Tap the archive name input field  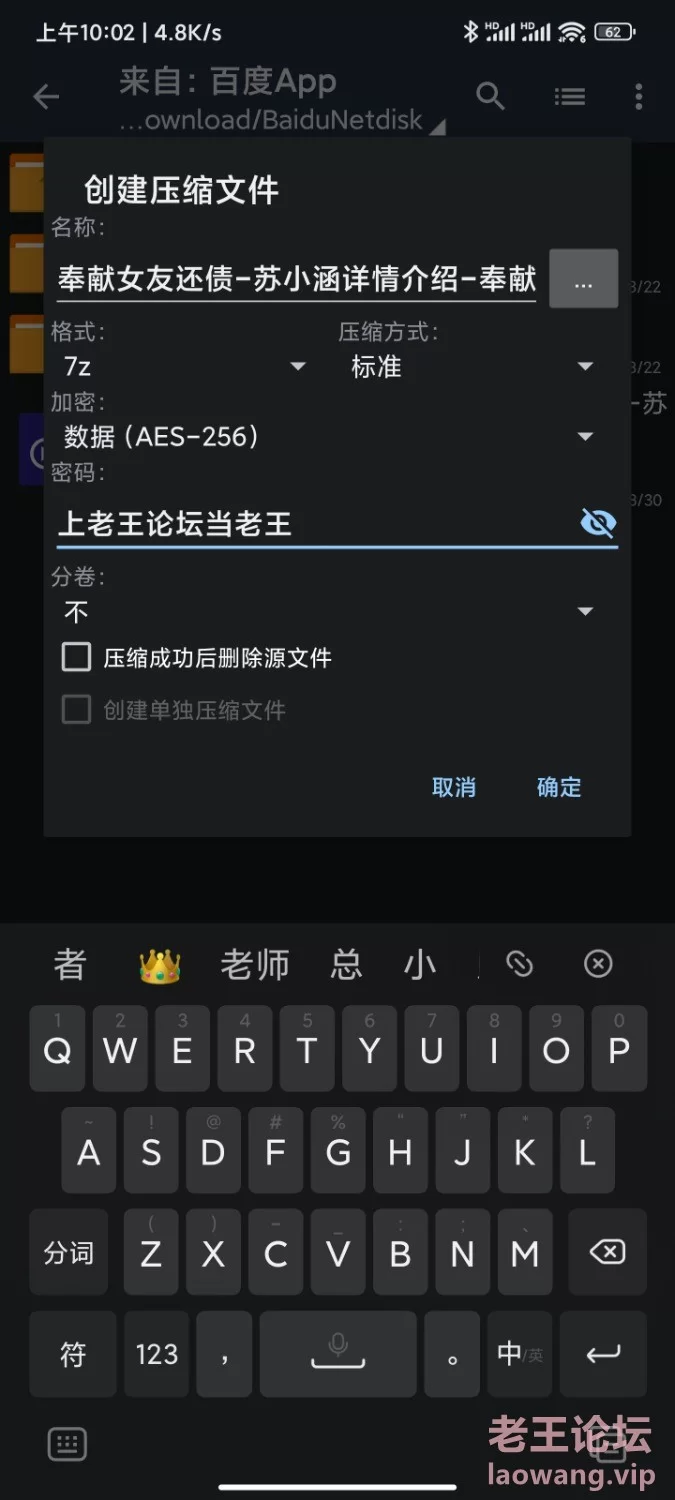point(296,279)
